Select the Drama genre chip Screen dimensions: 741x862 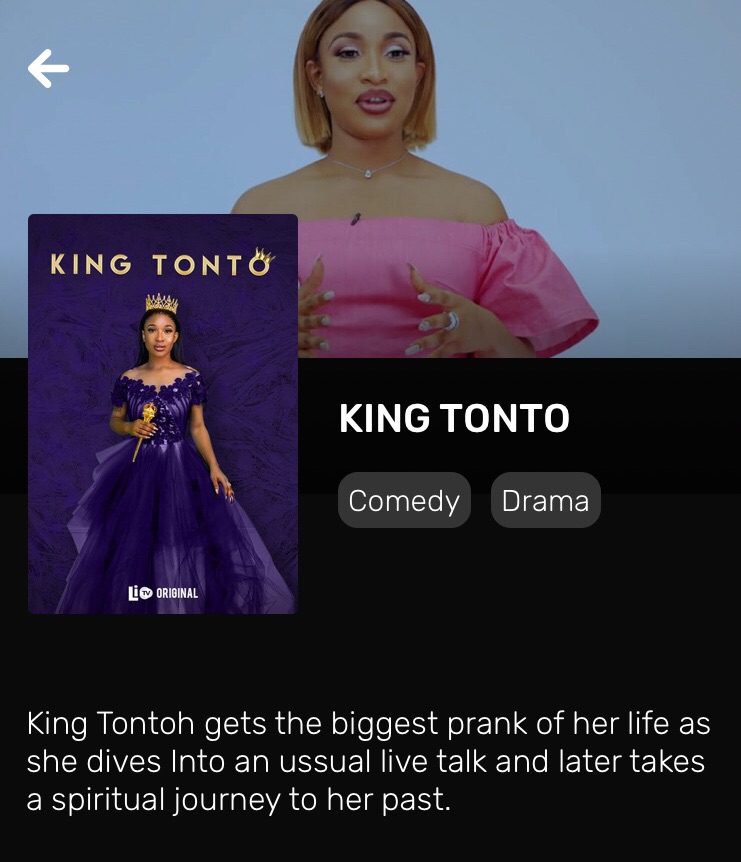(545, 500)
